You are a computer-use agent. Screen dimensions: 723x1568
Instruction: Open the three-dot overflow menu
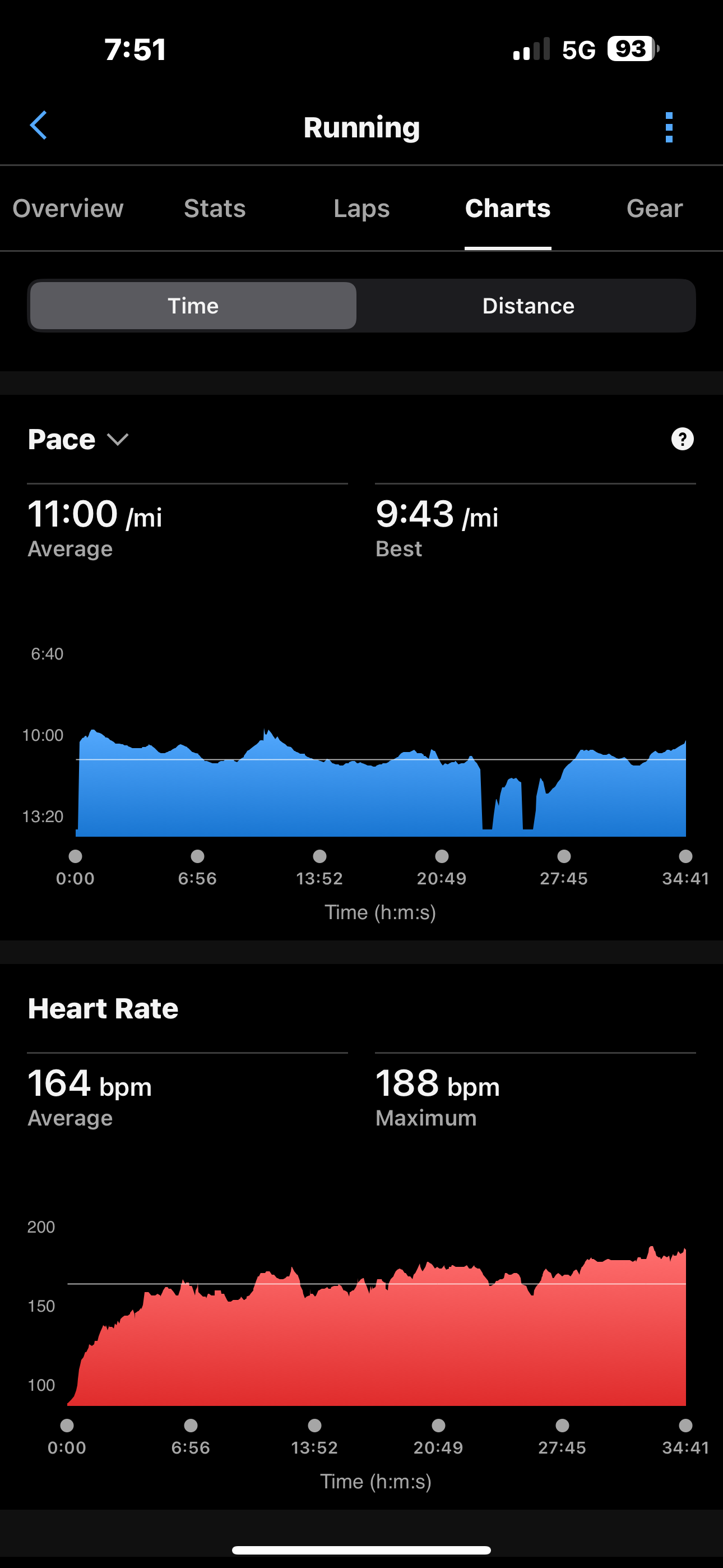point(669,127)
